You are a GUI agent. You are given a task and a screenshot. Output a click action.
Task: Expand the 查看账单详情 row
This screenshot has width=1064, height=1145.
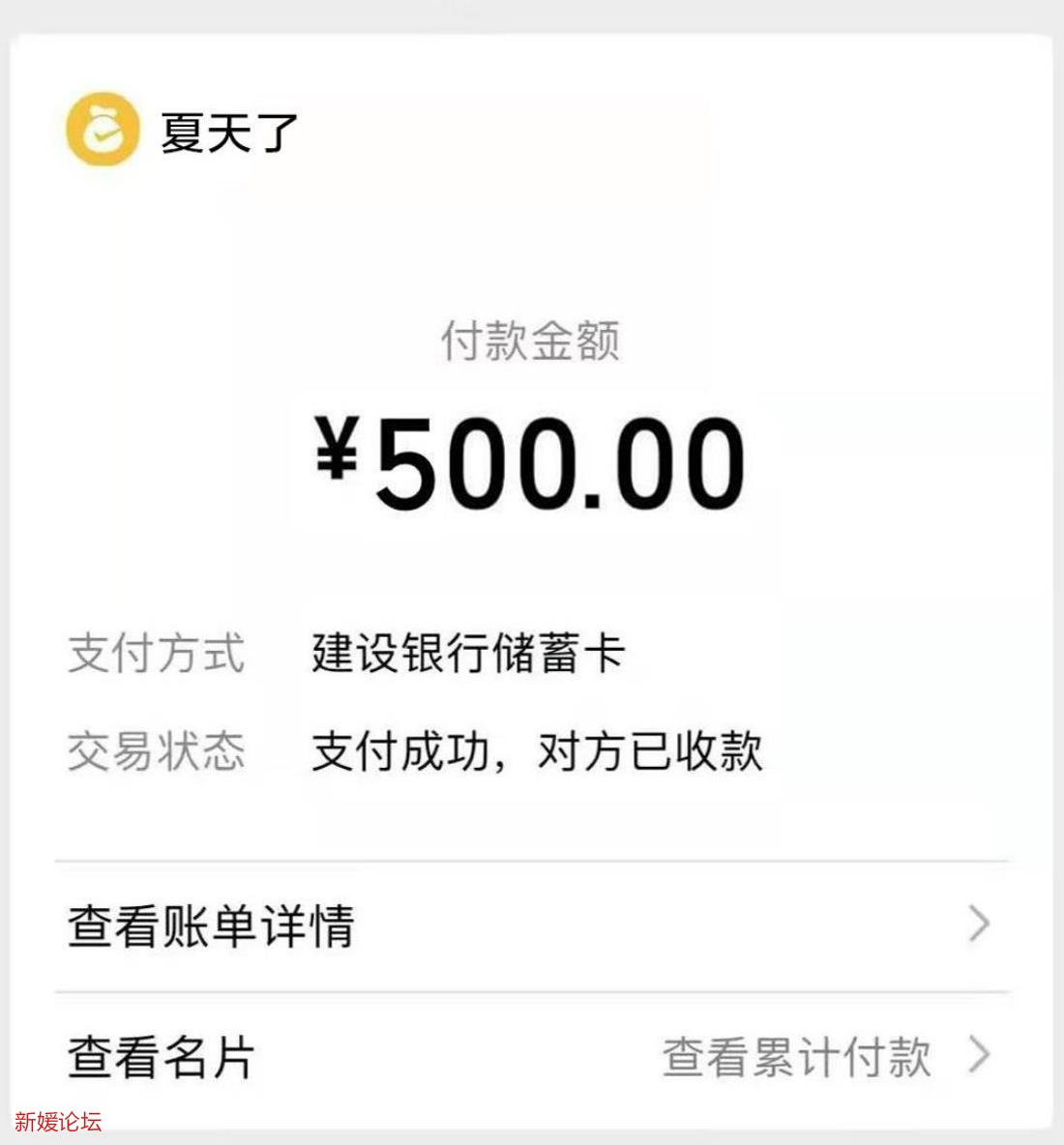coord(531,924)
